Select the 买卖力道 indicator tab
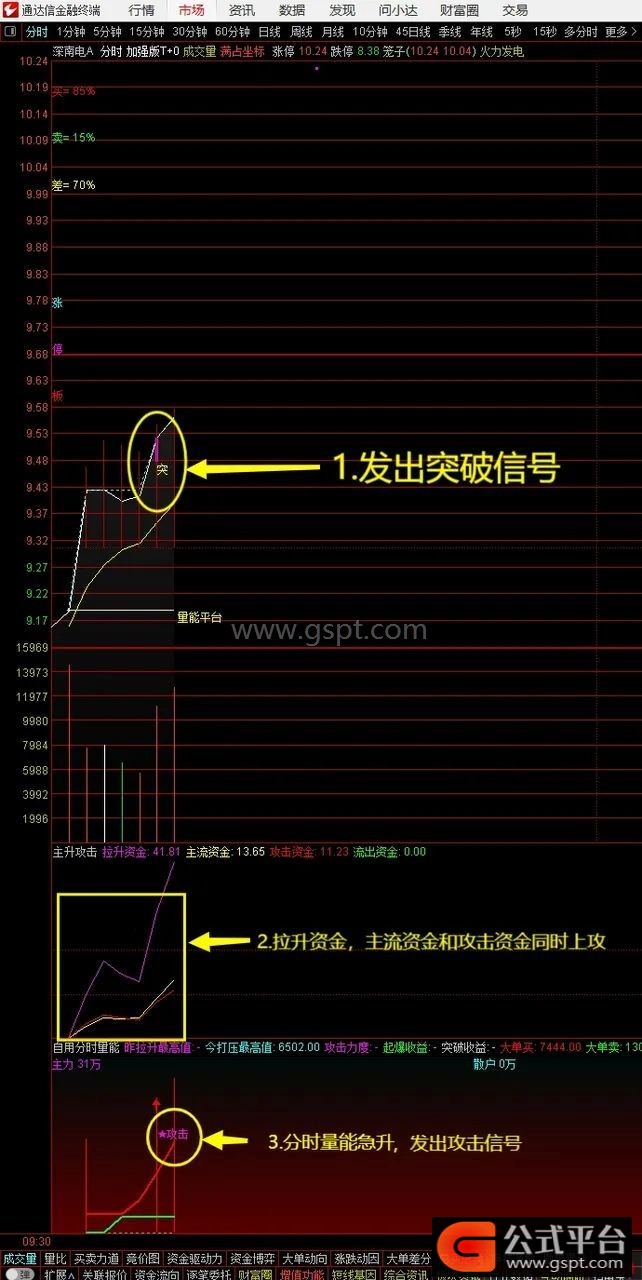Viewport: 642px width, 1280px height. coord(97,1259)
